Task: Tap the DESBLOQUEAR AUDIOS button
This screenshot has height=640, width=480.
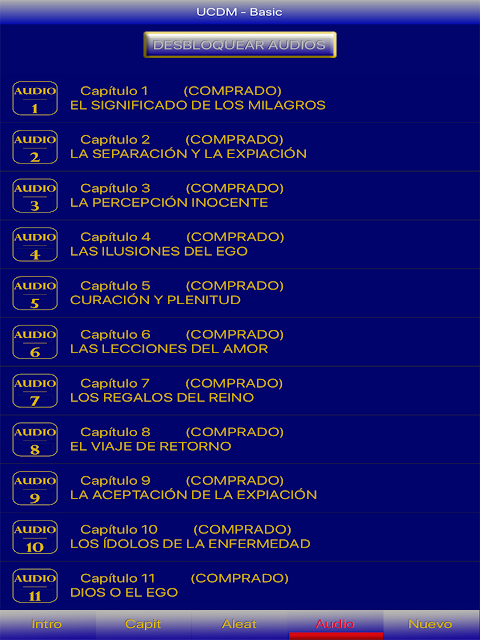Action: (x=240, y=44)
